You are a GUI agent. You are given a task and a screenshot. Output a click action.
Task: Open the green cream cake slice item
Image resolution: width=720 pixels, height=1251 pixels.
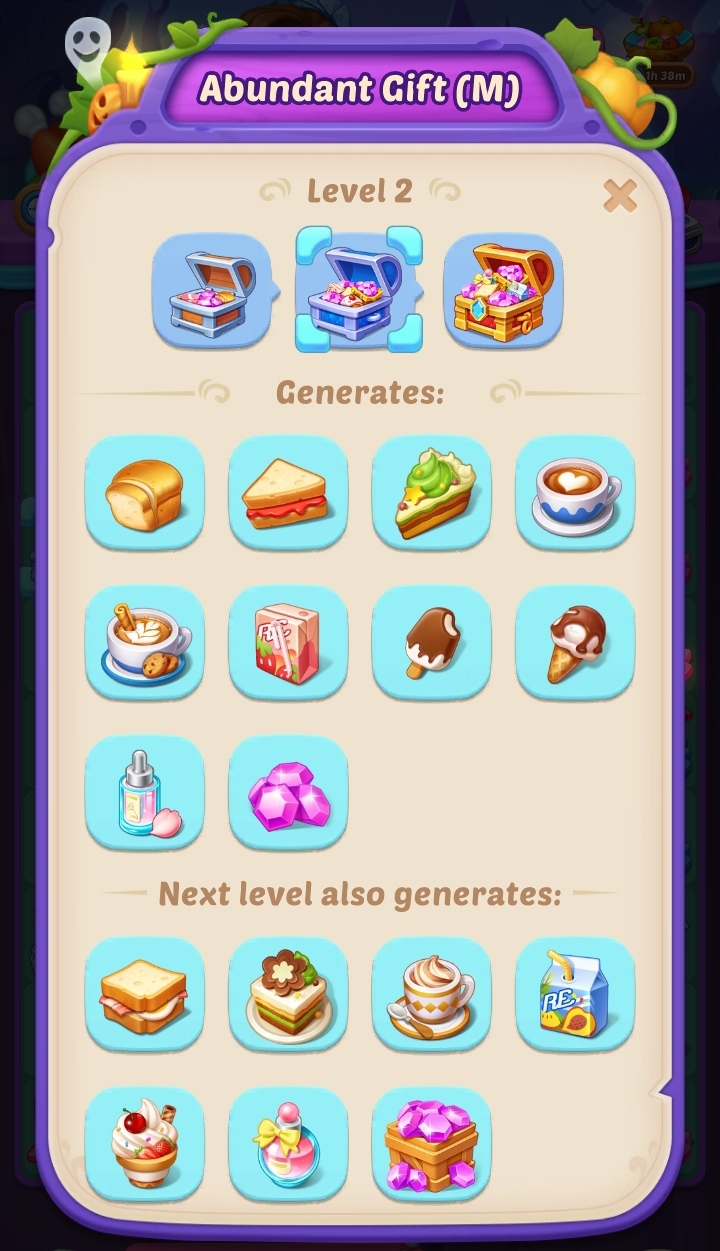pyautogui.click(x=431, y=492)
